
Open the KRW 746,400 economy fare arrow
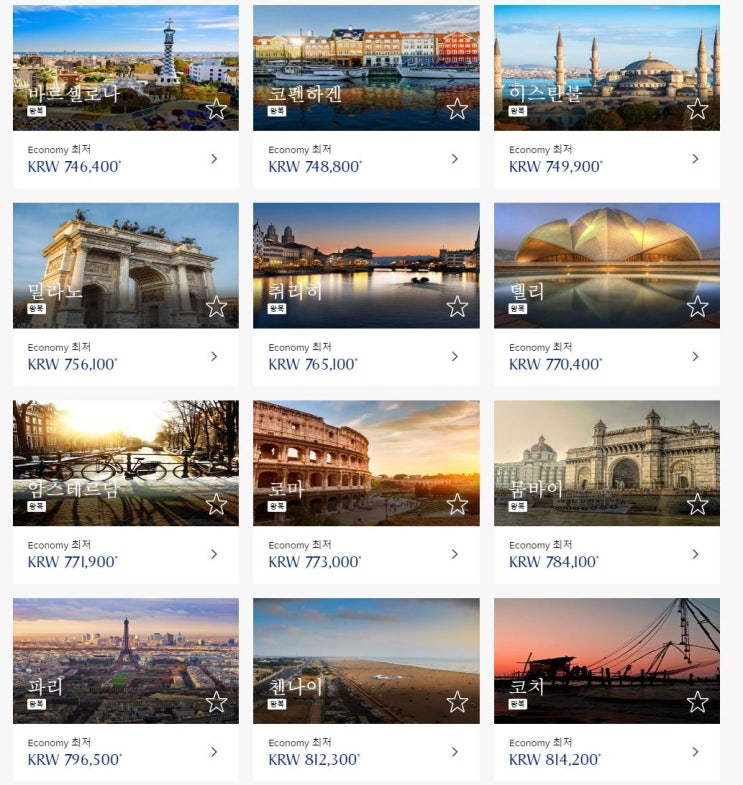point(214,159)
